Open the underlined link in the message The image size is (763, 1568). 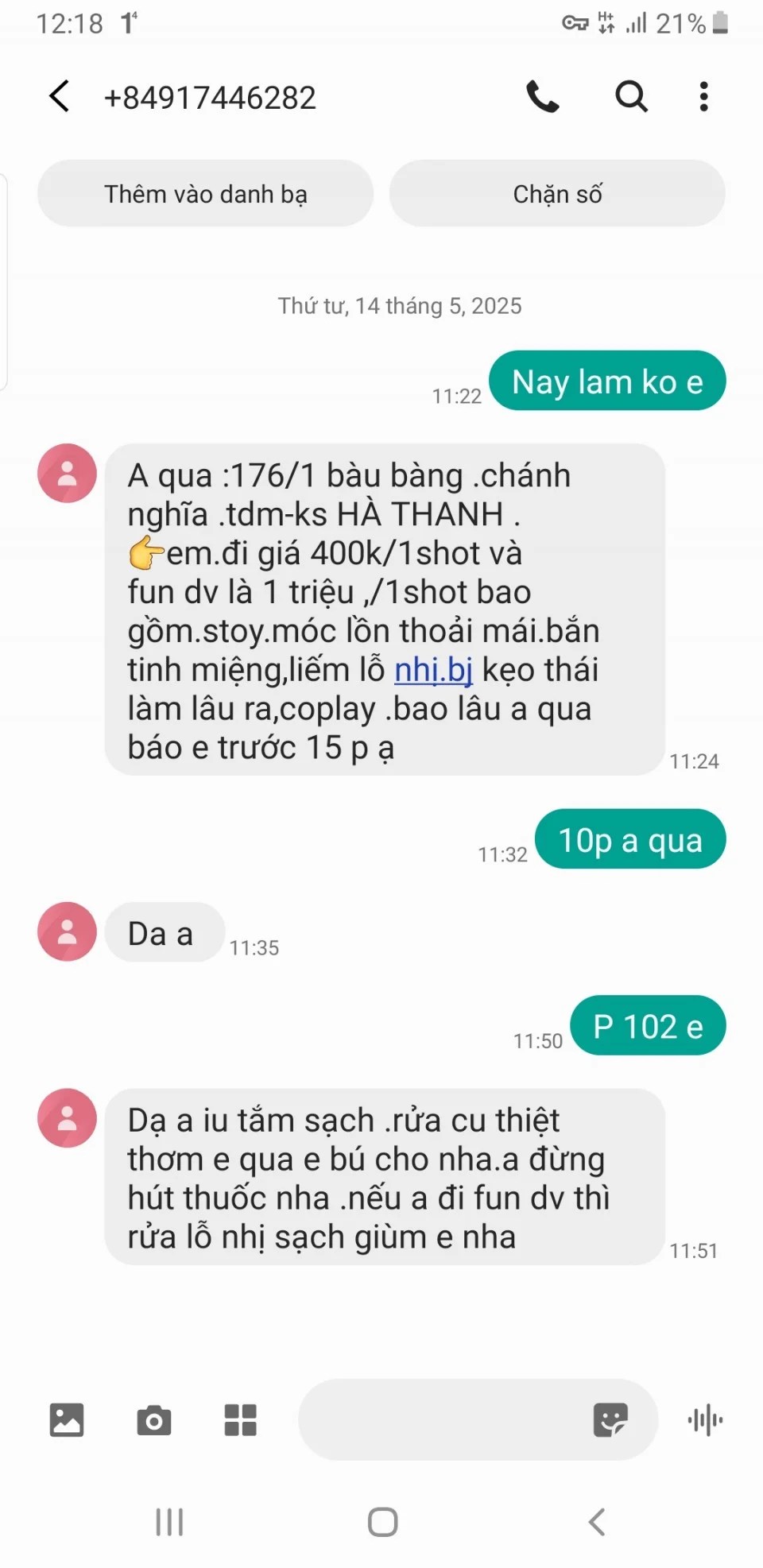(x=433, y=670)
